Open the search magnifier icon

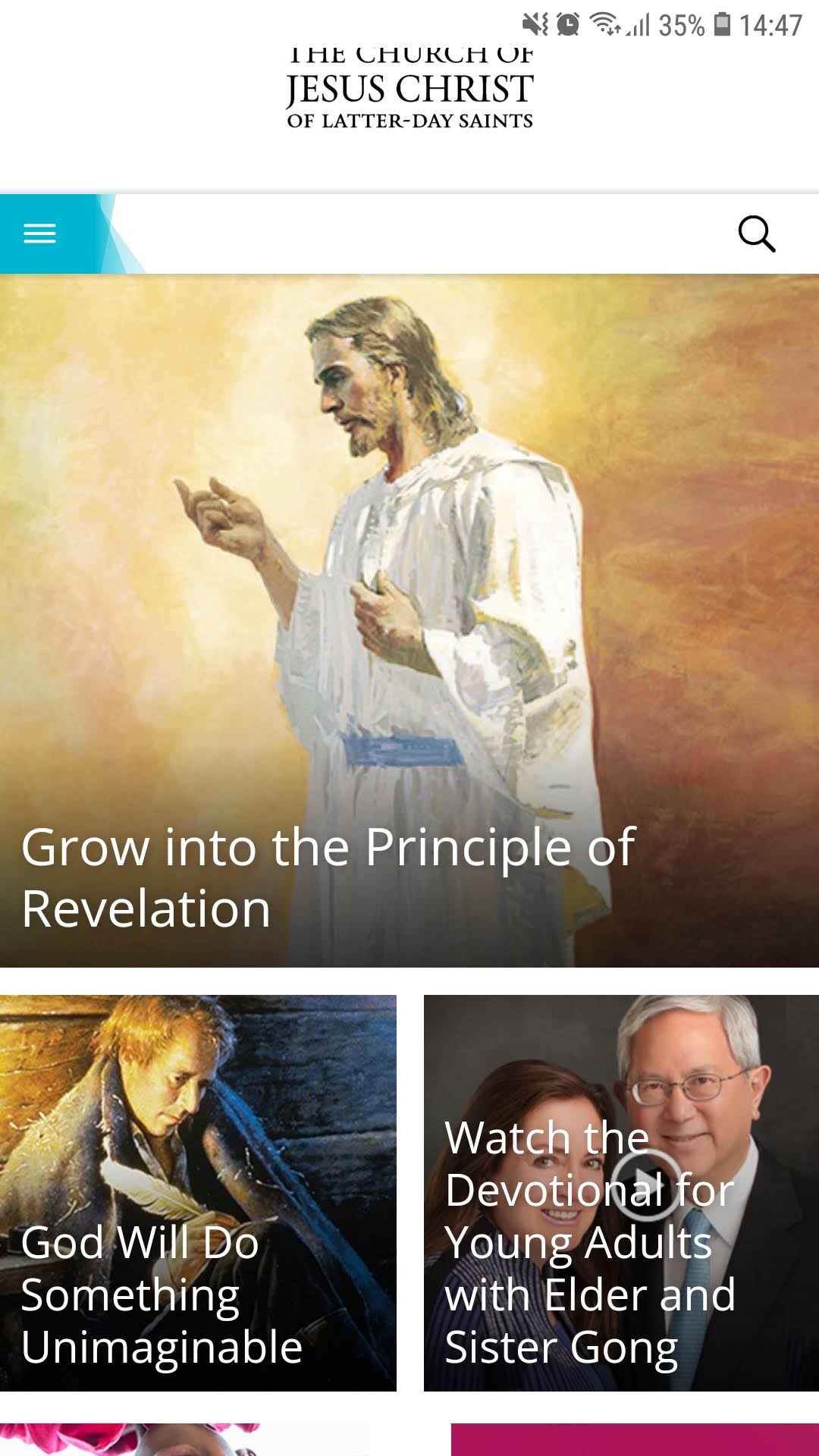[x=756, y=234]
